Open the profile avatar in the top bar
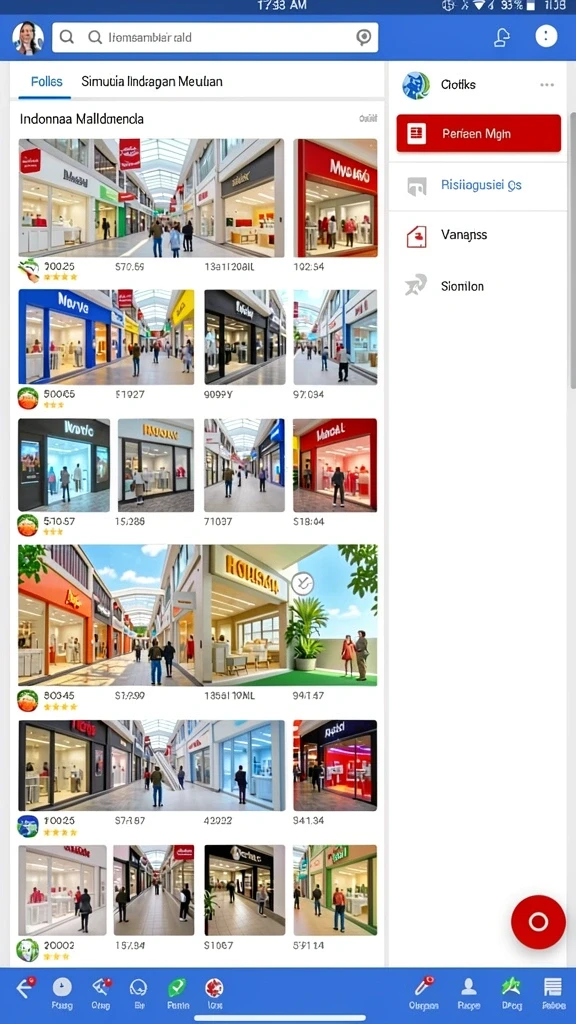Viewport: 576px width, 1024px height. point(27,38)
